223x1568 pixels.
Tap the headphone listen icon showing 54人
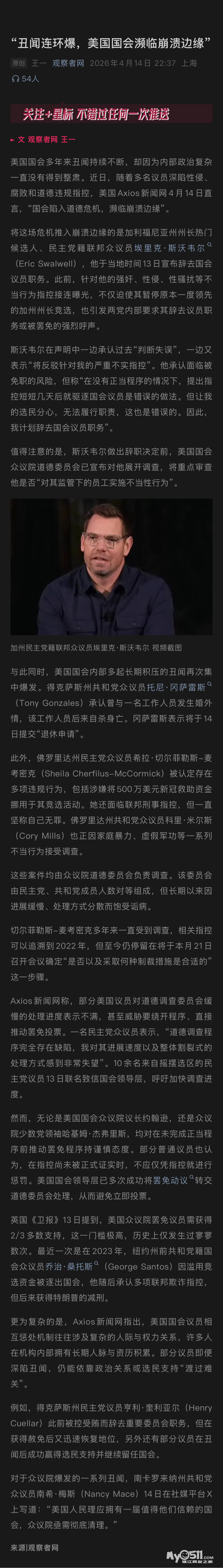[x=16, y=79]
